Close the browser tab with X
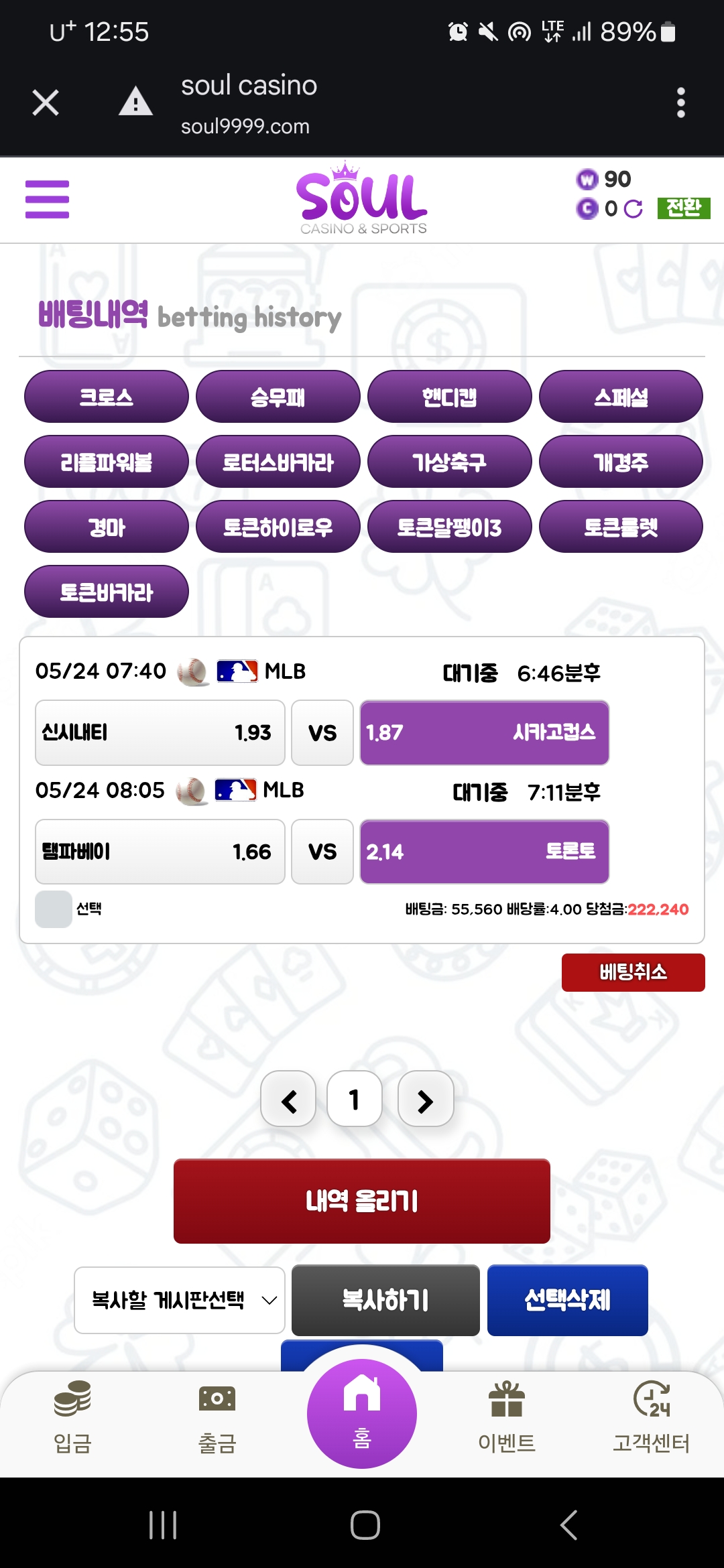The height and width of the screenshot is (1568, 724). [46, 103]
